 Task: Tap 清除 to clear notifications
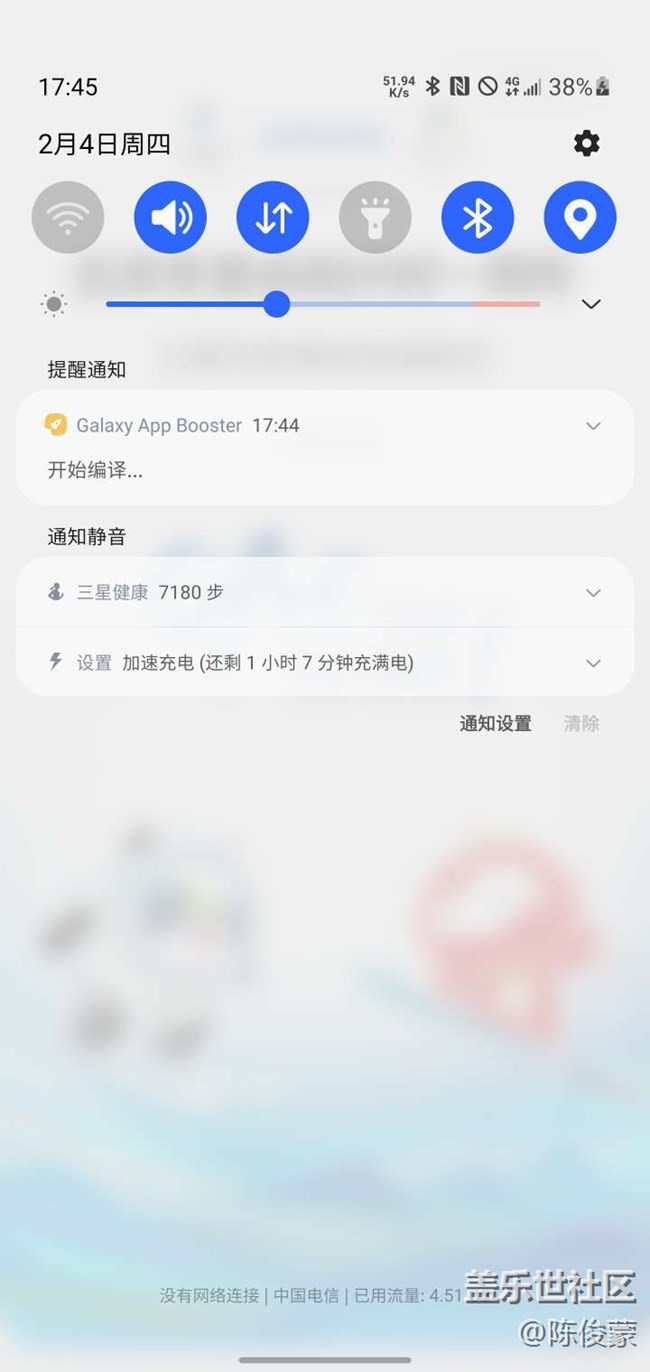pyautogui.click(x=581, y=723)
